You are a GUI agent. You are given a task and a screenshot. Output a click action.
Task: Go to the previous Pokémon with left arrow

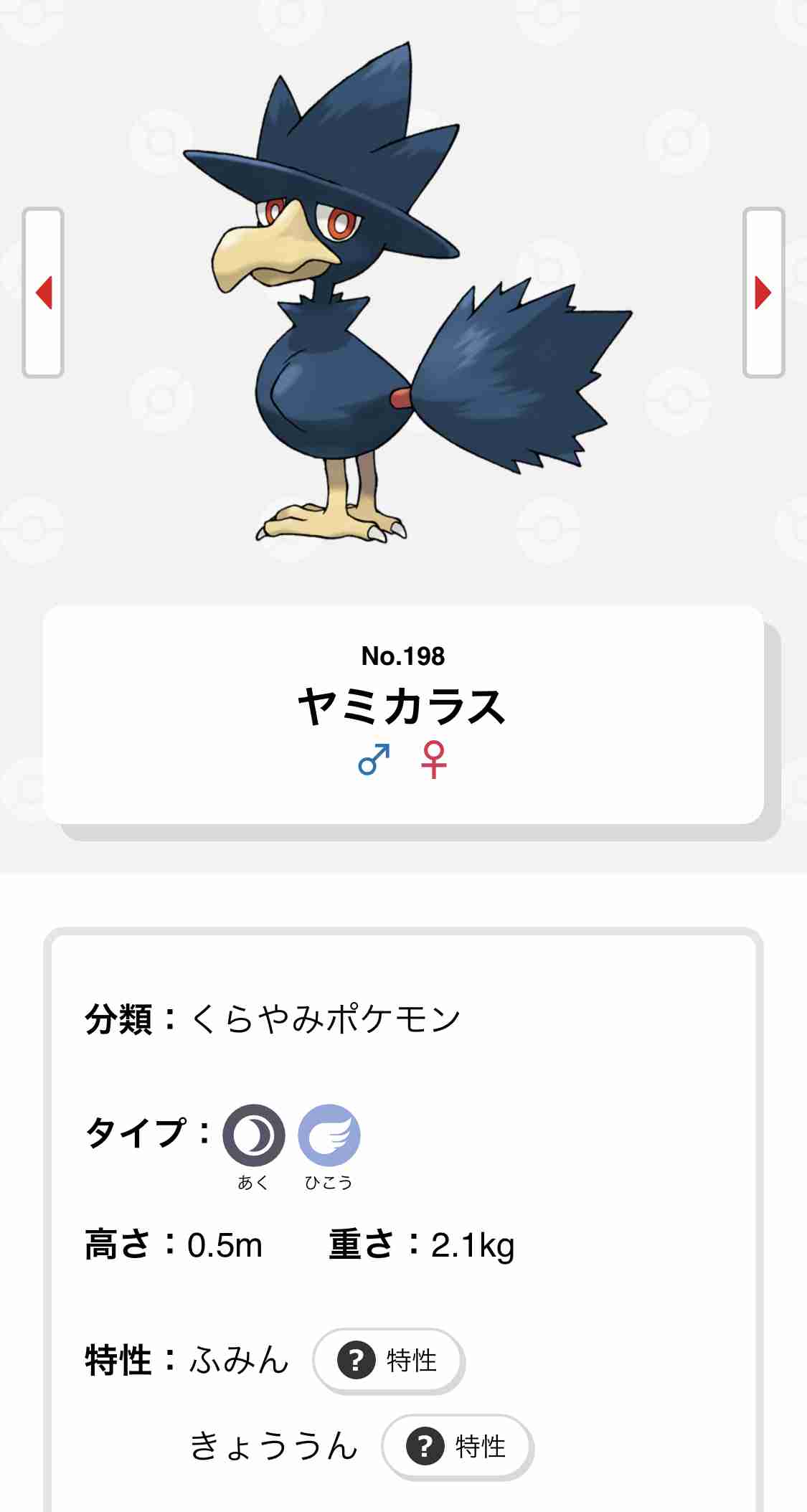[x=44, y=293]
